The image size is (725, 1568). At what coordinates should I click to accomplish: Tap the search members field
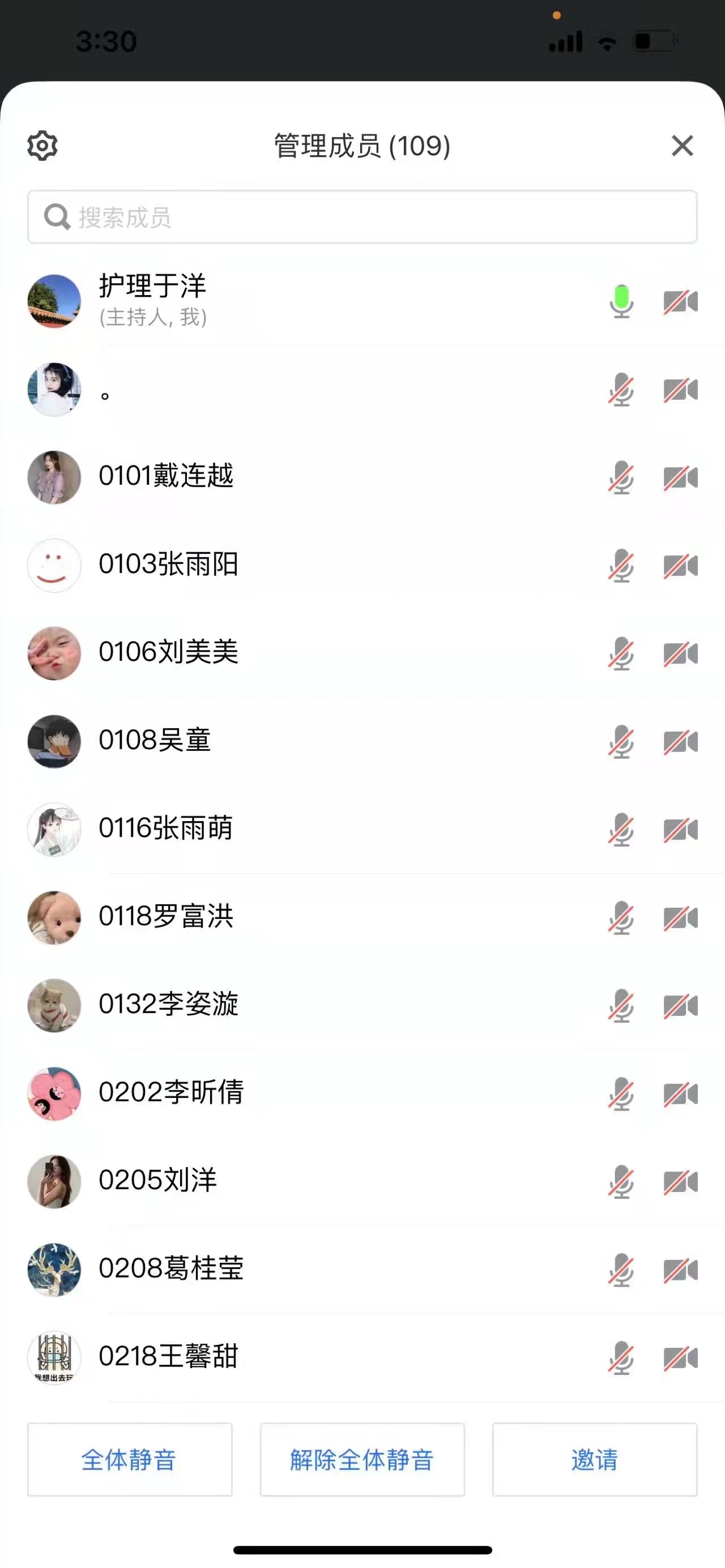362,217
